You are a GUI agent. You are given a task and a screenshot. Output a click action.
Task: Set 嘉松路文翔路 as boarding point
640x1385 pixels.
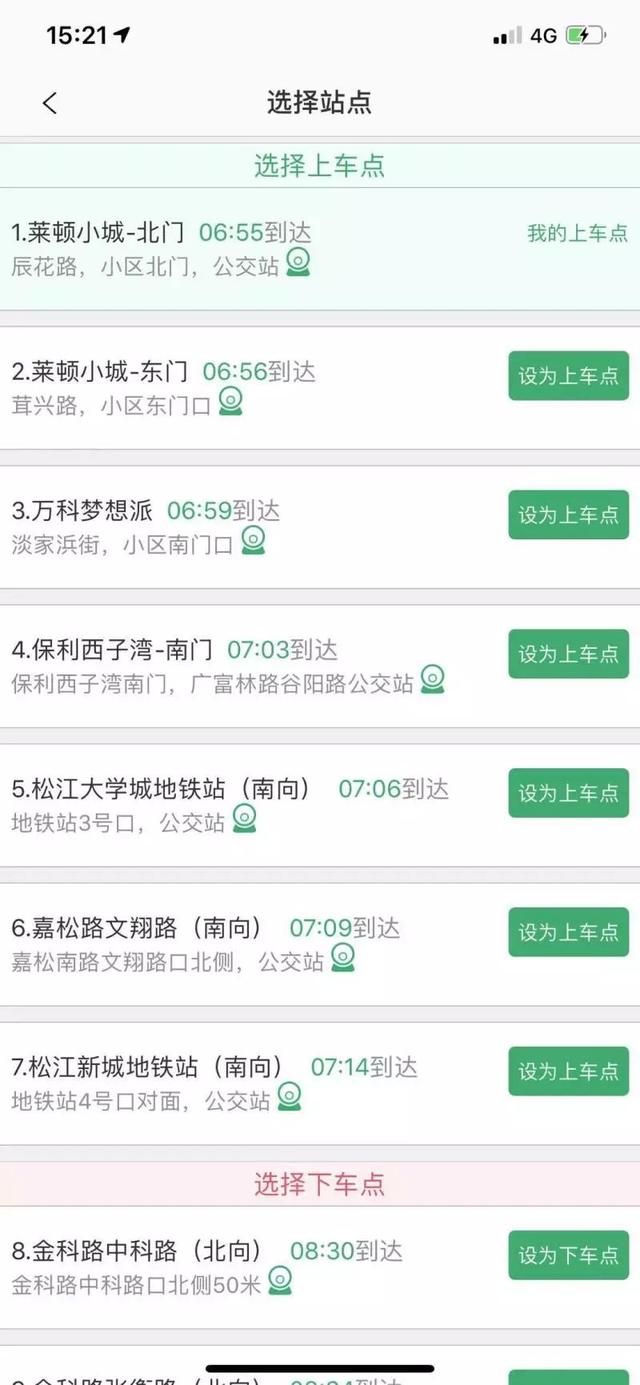coord(568,932)
